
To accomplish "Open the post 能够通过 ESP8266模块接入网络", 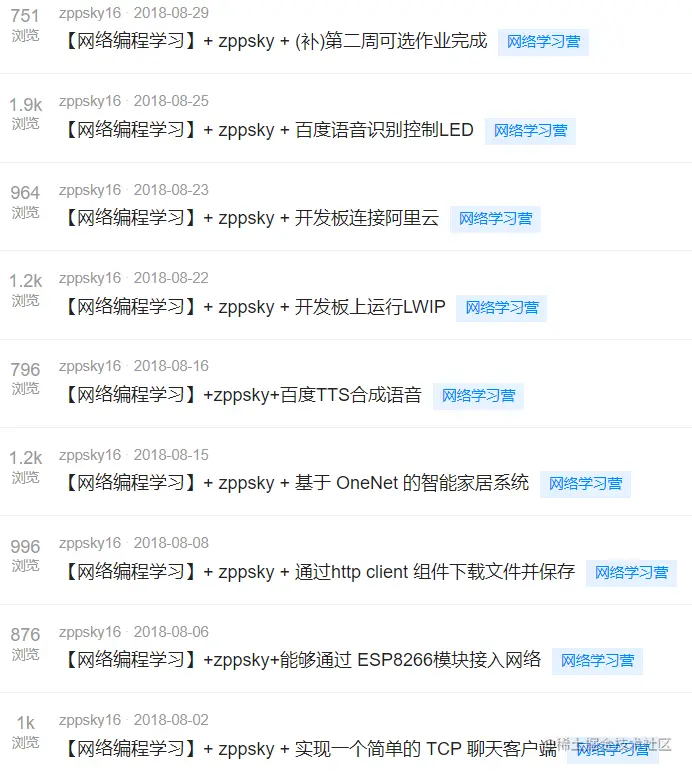I will [301, 660].
